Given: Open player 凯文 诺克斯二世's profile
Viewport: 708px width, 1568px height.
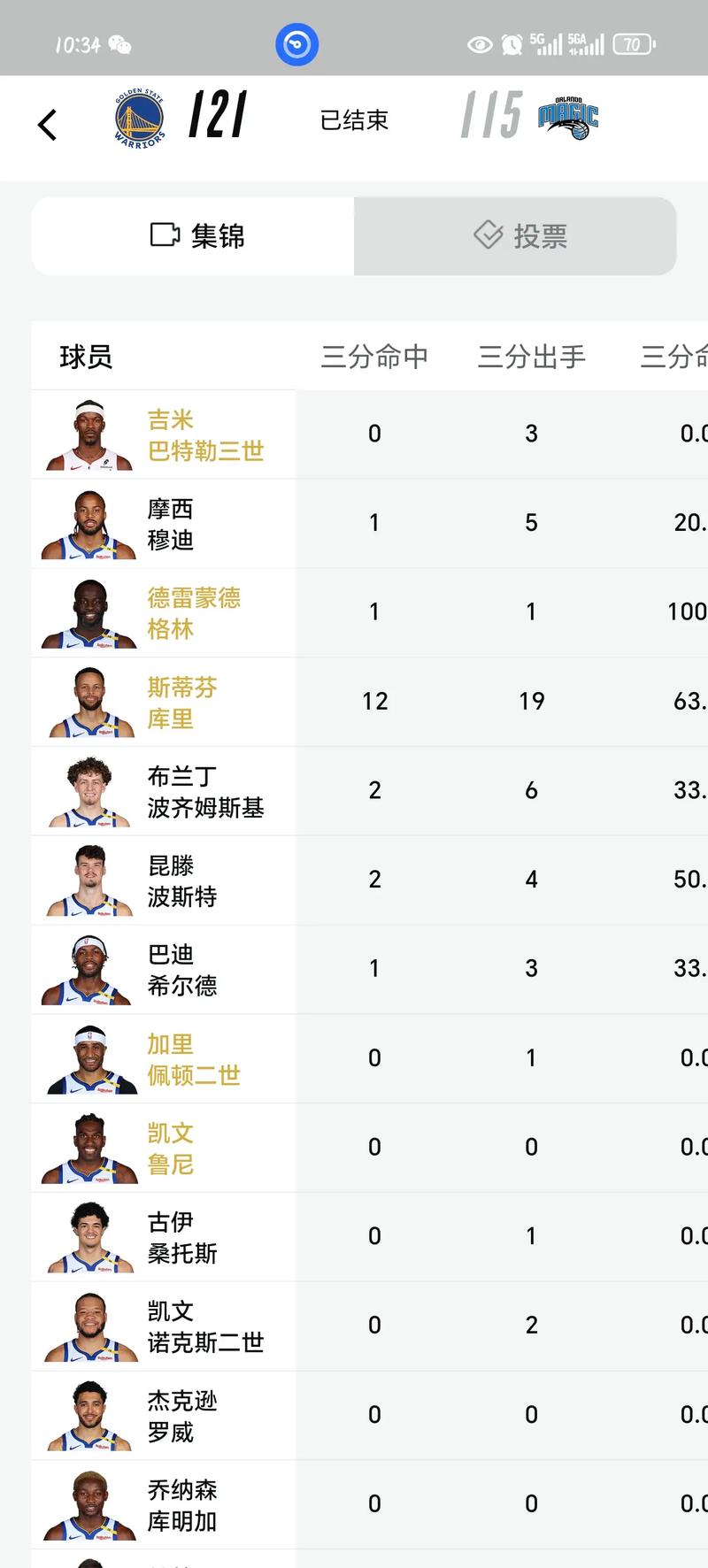Looking at the screenshot, I should click(164, 1326).
